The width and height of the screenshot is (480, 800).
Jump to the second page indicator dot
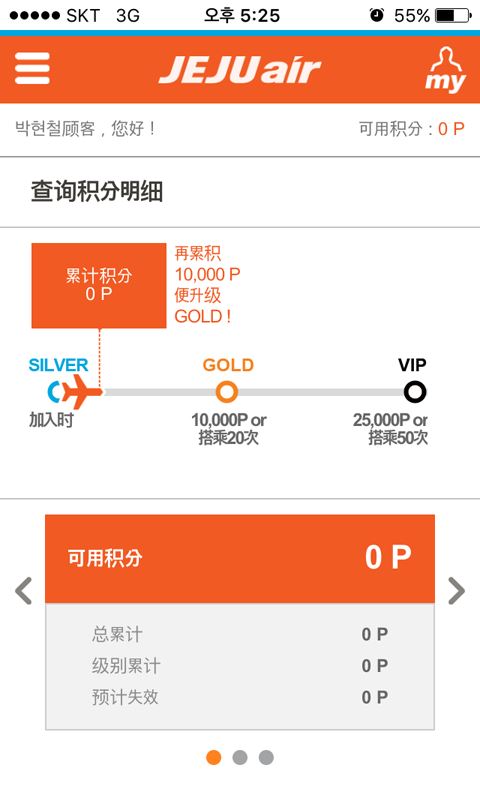point(240,757)
